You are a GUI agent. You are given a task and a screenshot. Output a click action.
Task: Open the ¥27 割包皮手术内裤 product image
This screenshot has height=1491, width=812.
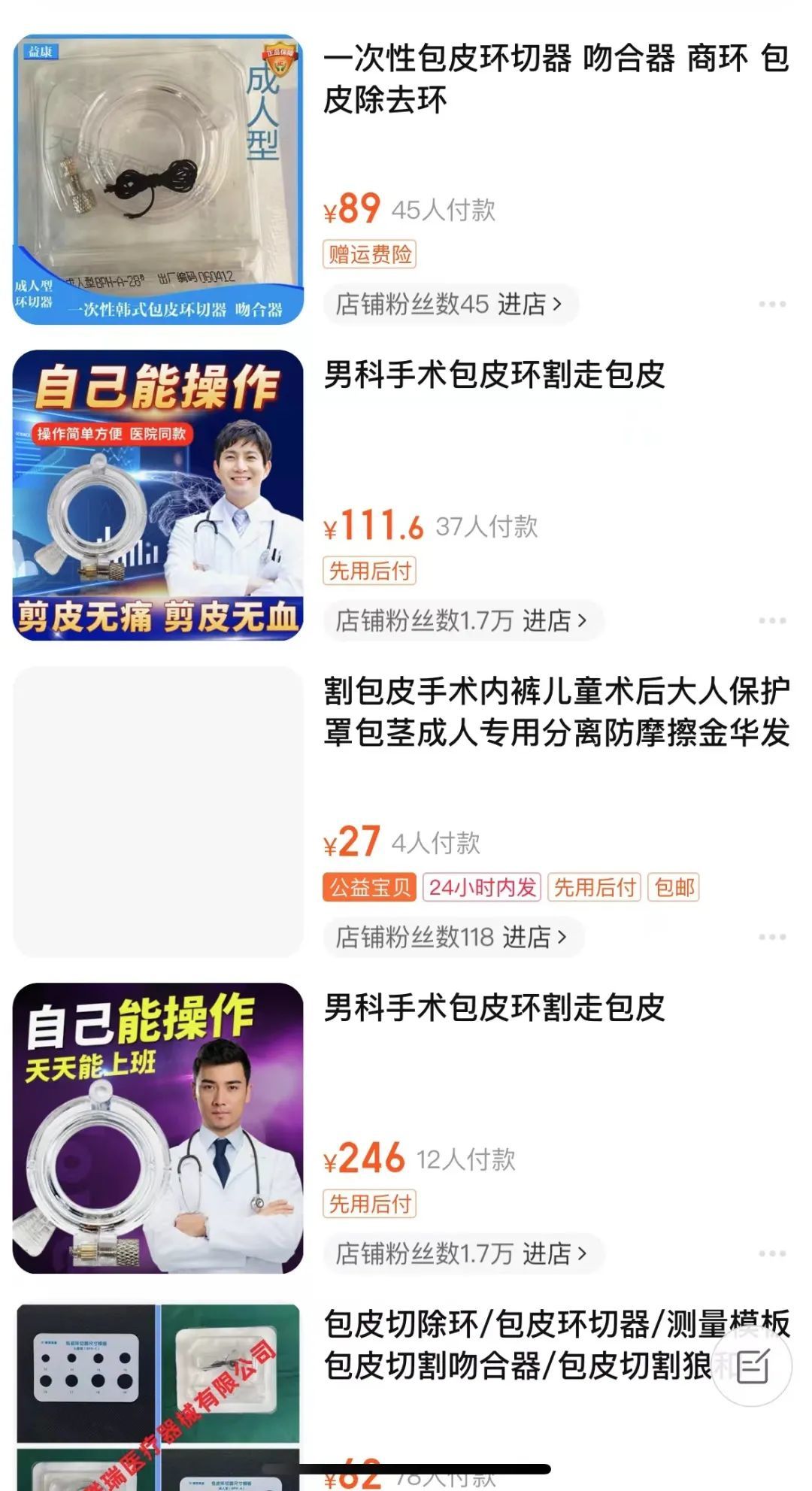pos(158,812)
